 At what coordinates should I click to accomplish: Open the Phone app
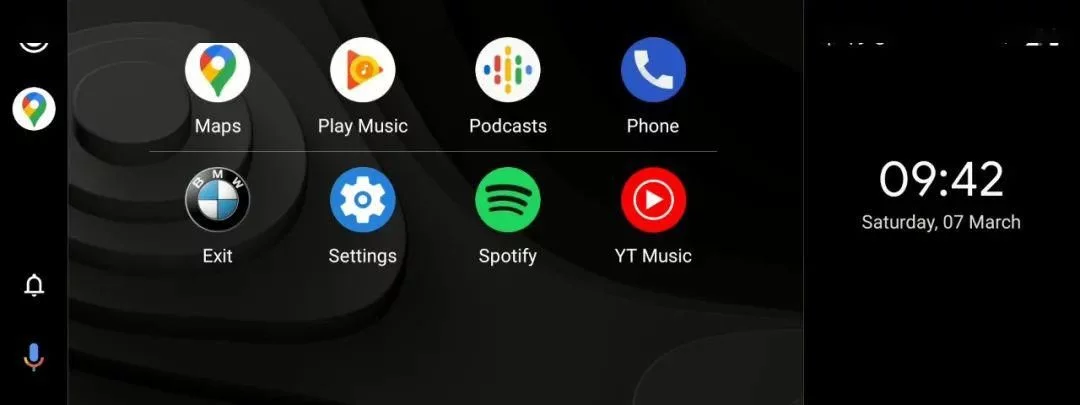(653, 72)
